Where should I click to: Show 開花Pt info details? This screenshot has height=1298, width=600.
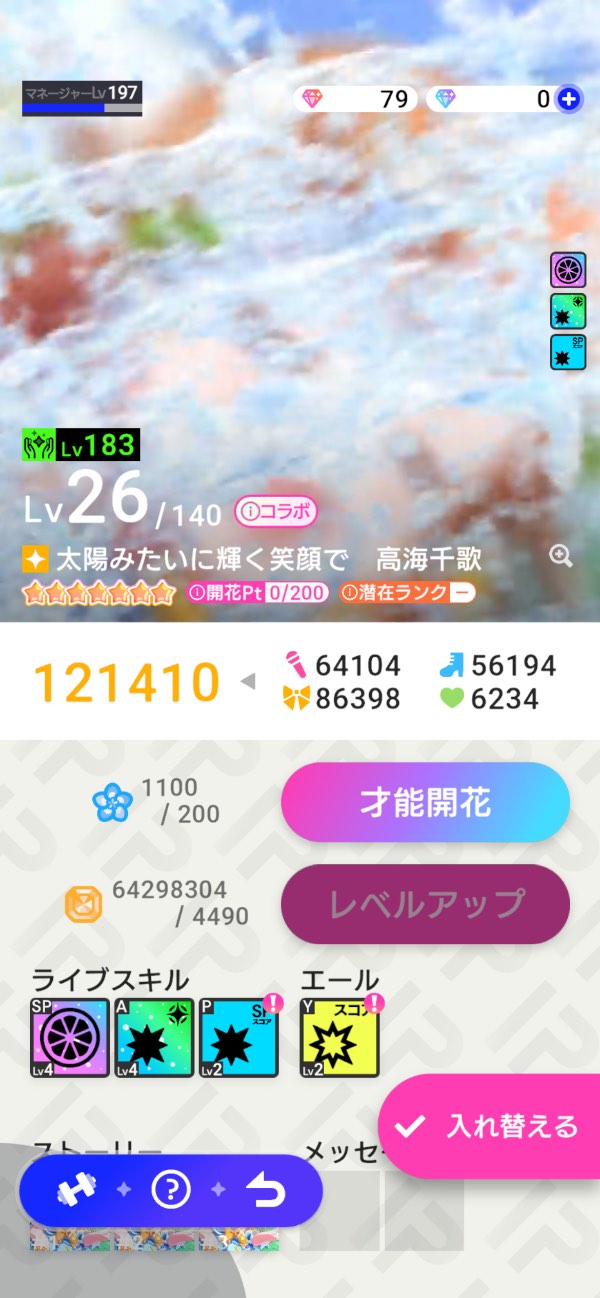pyautogui.click(x=258, y=592)
